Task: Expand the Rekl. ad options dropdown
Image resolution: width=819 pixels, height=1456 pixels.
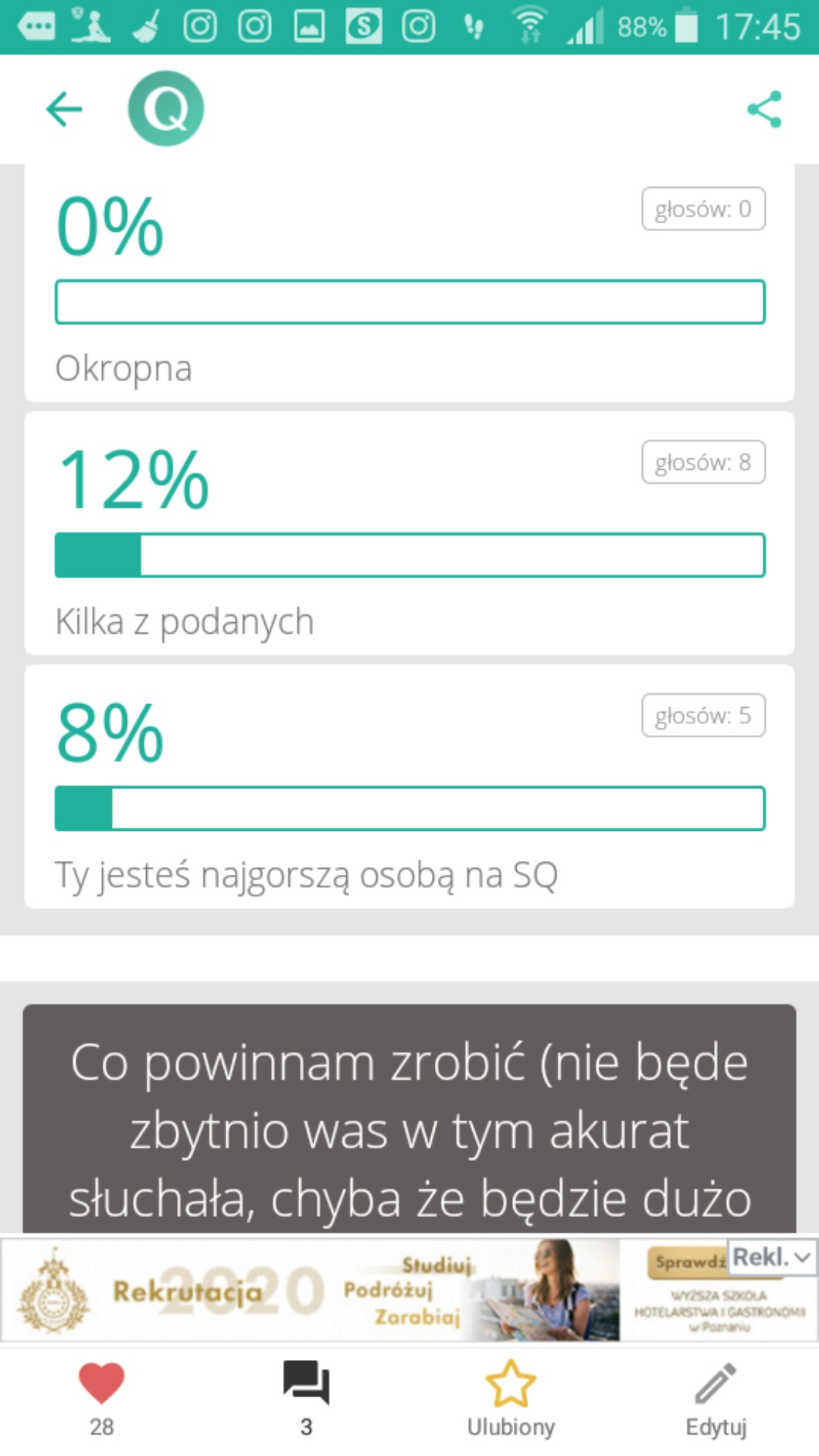Action: [771, 1257]
